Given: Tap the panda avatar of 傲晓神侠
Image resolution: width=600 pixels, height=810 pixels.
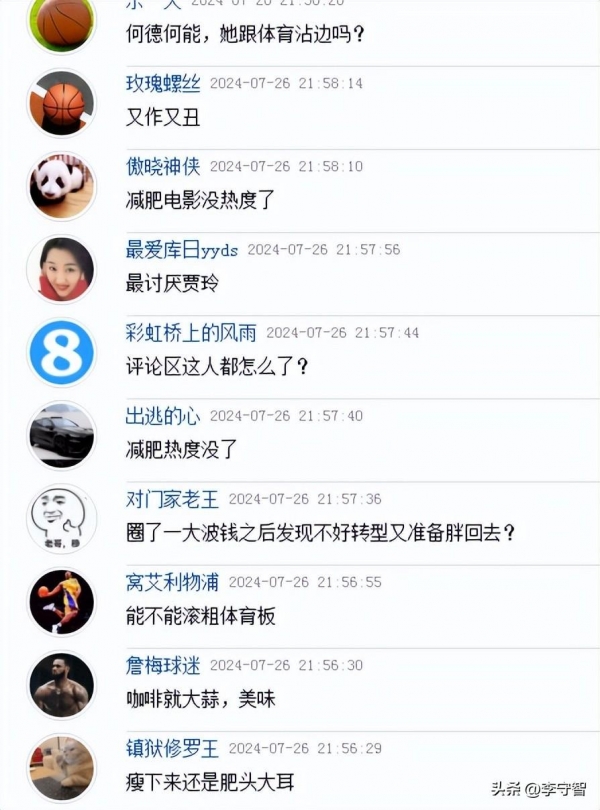Looking at the screenshot, I should [62, 186].
